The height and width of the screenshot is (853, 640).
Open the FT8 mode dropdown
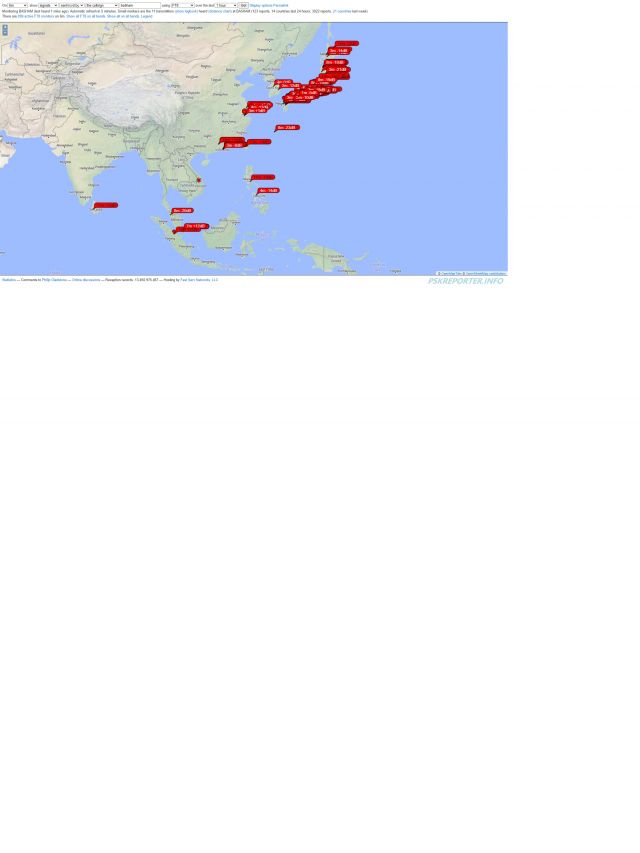point(182,5)
